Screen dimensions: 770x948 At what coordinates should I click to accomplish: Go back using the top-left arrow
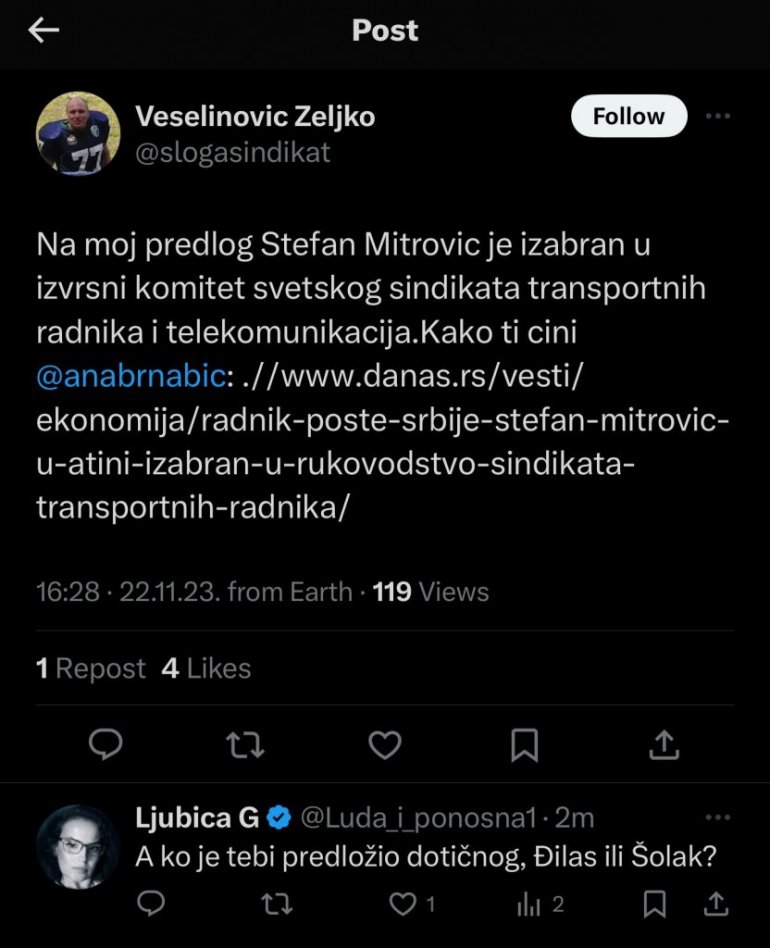(x=43, y=31)
